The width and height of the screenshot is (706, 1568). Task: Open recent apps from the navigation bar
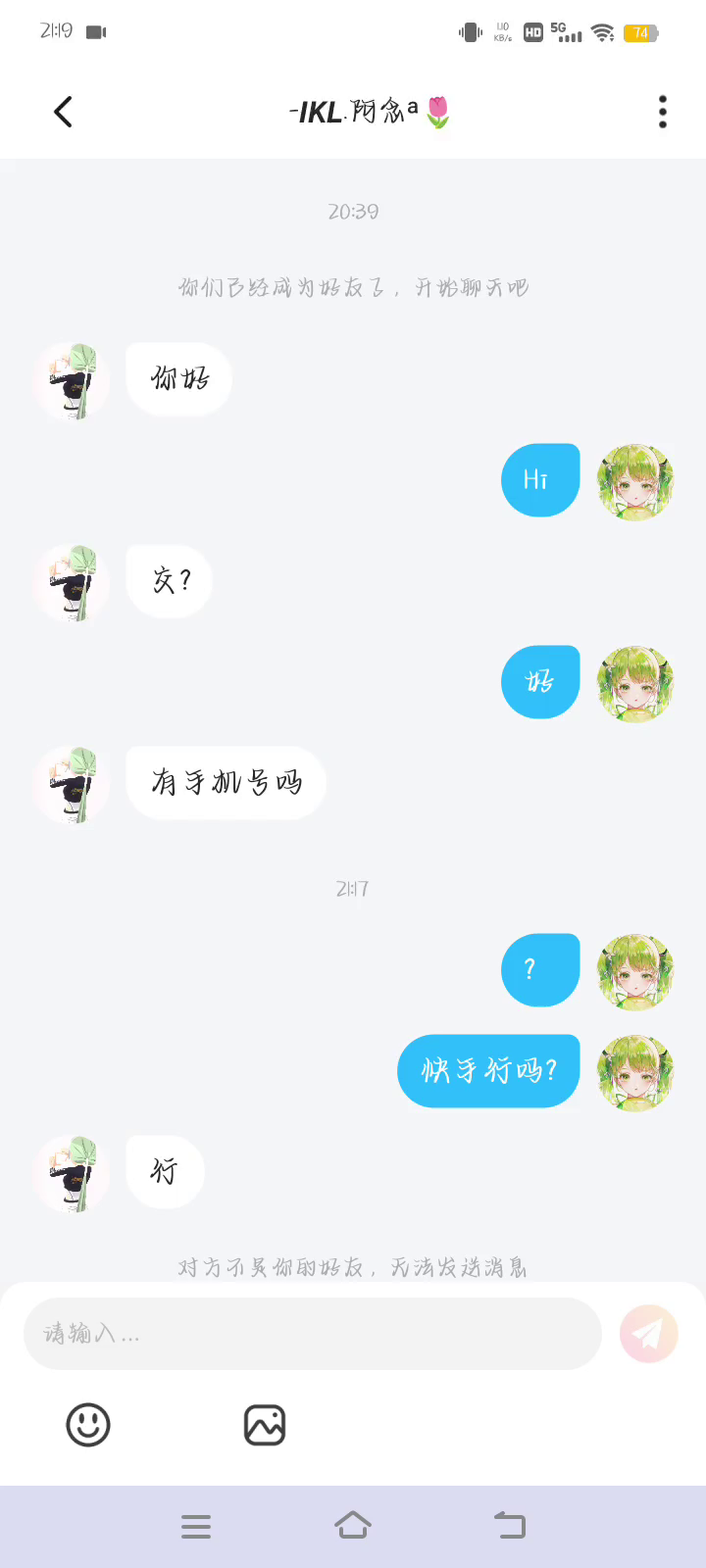pyautogui.click(x=196, y=1526)
